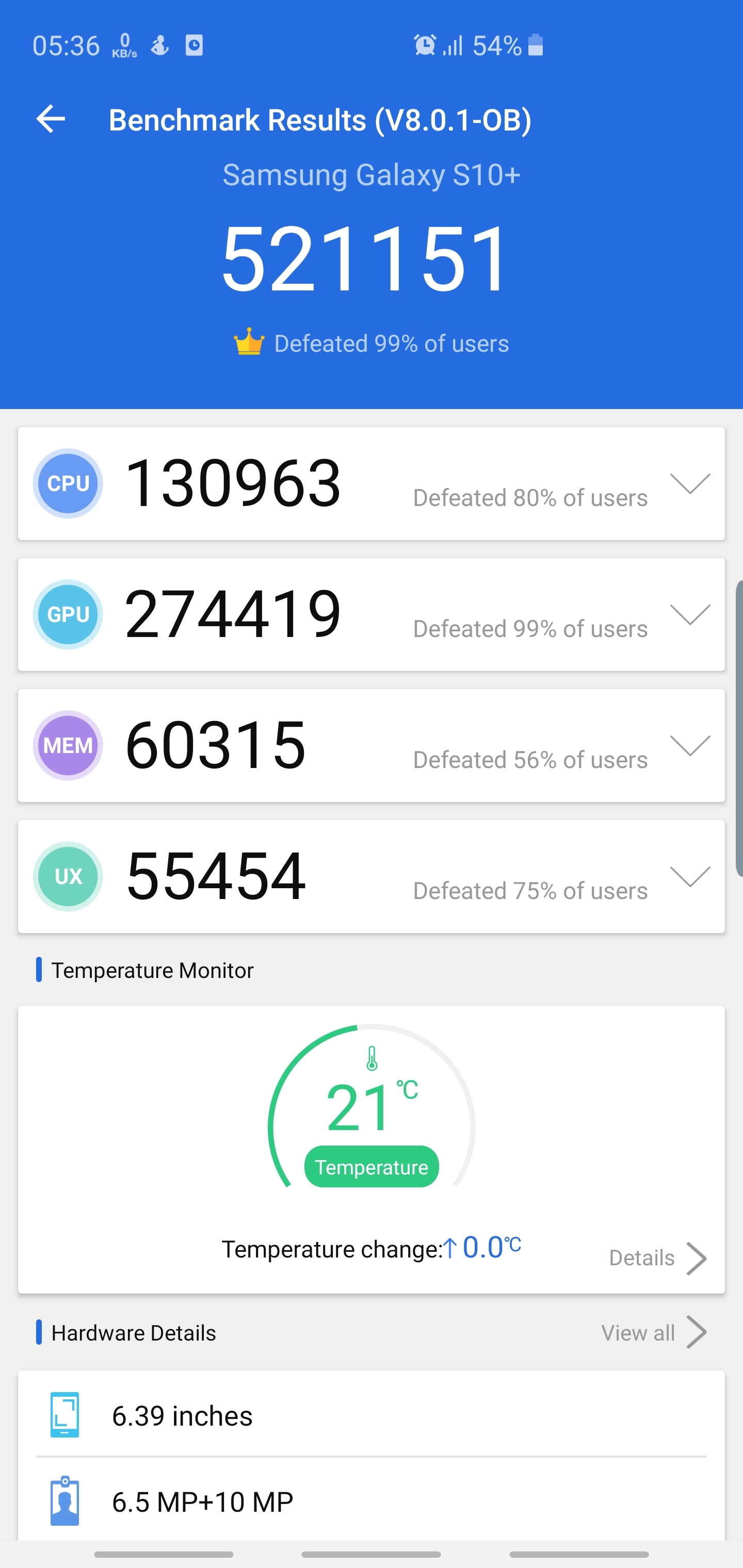Expand the GPU score breakdown
The height and width of the screenshot is (1568, 743).
click(689, 614)
